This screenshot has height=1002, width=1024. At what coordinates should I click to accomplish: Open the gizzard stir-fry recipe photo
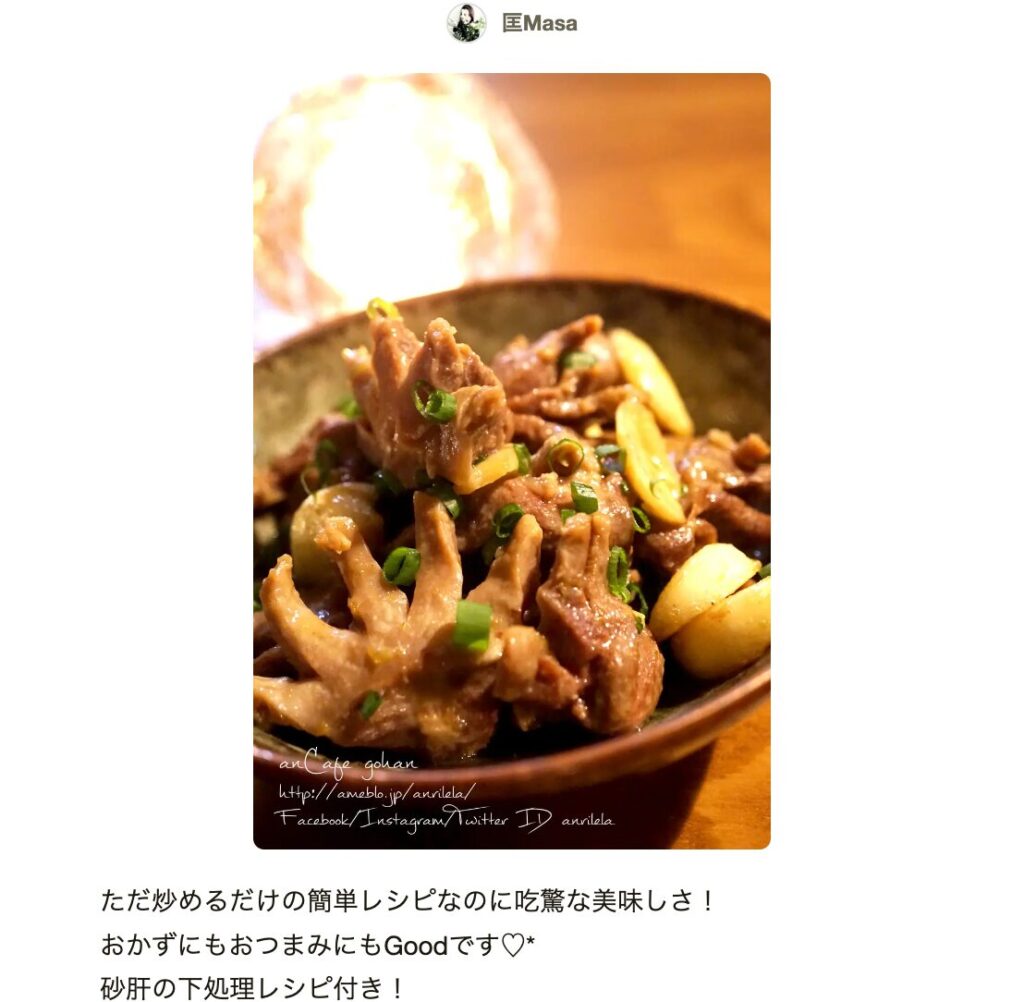click(511, 460)
